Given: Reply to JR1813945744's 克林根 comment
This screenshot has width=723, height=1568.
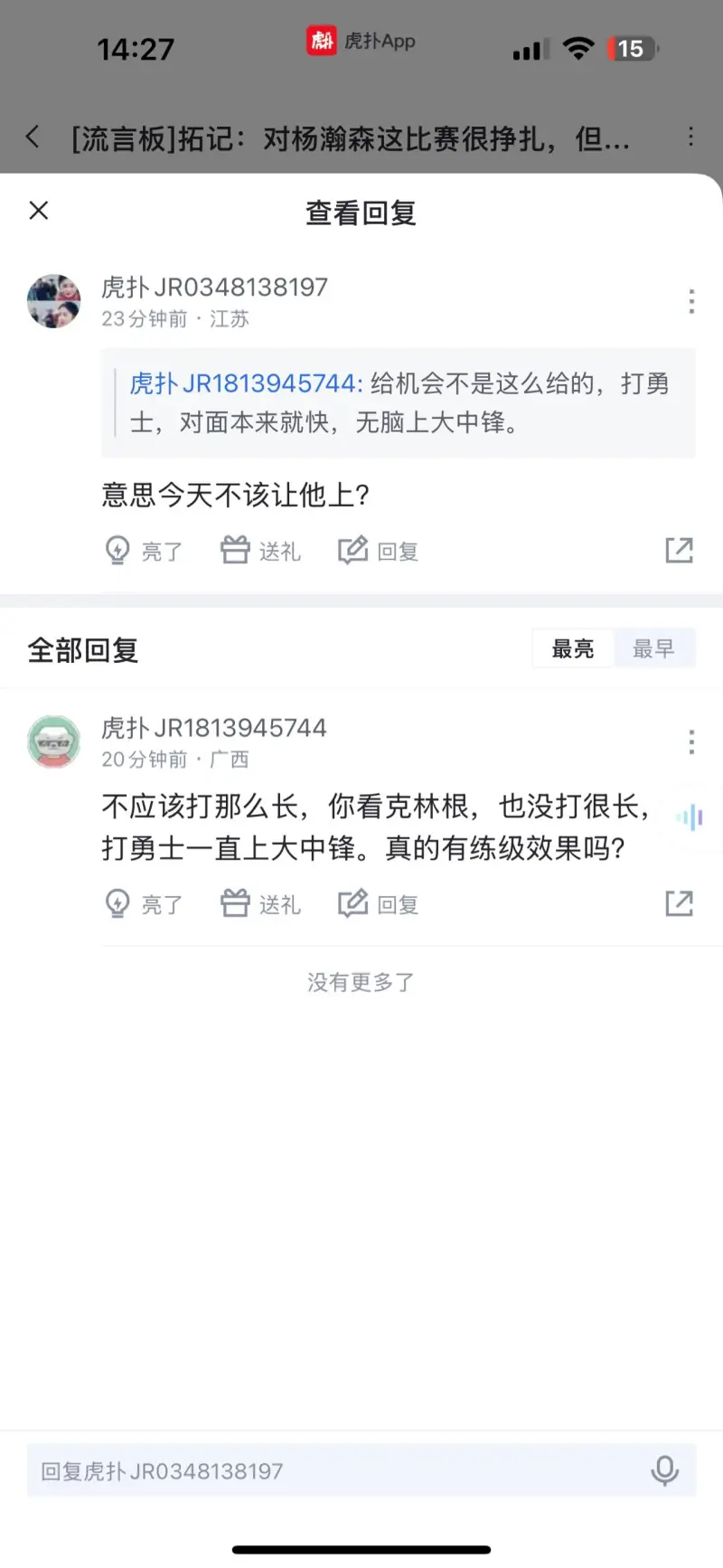Looking at the screenshot, I should point(379,904).
